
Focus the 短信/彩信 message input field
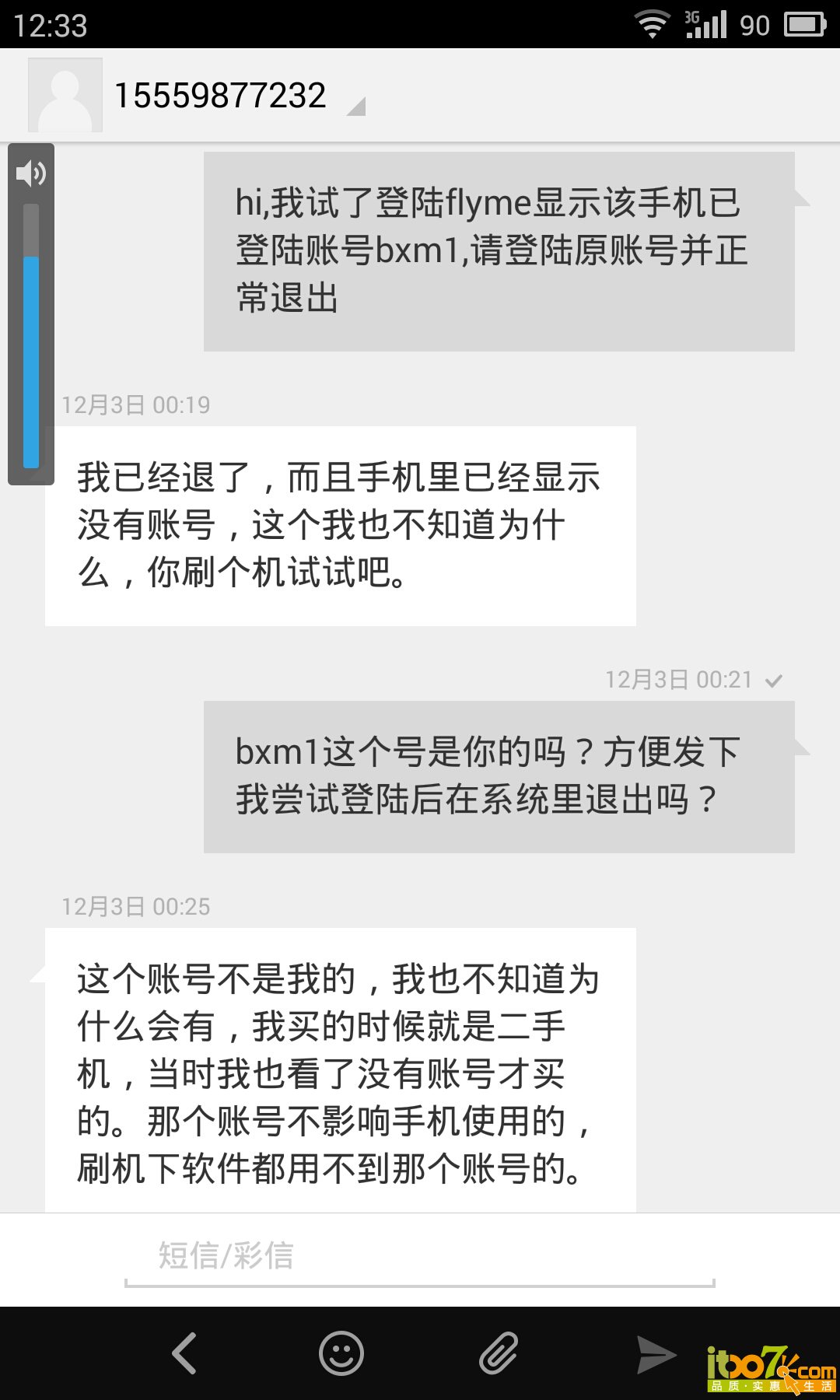pos(418,1256)
